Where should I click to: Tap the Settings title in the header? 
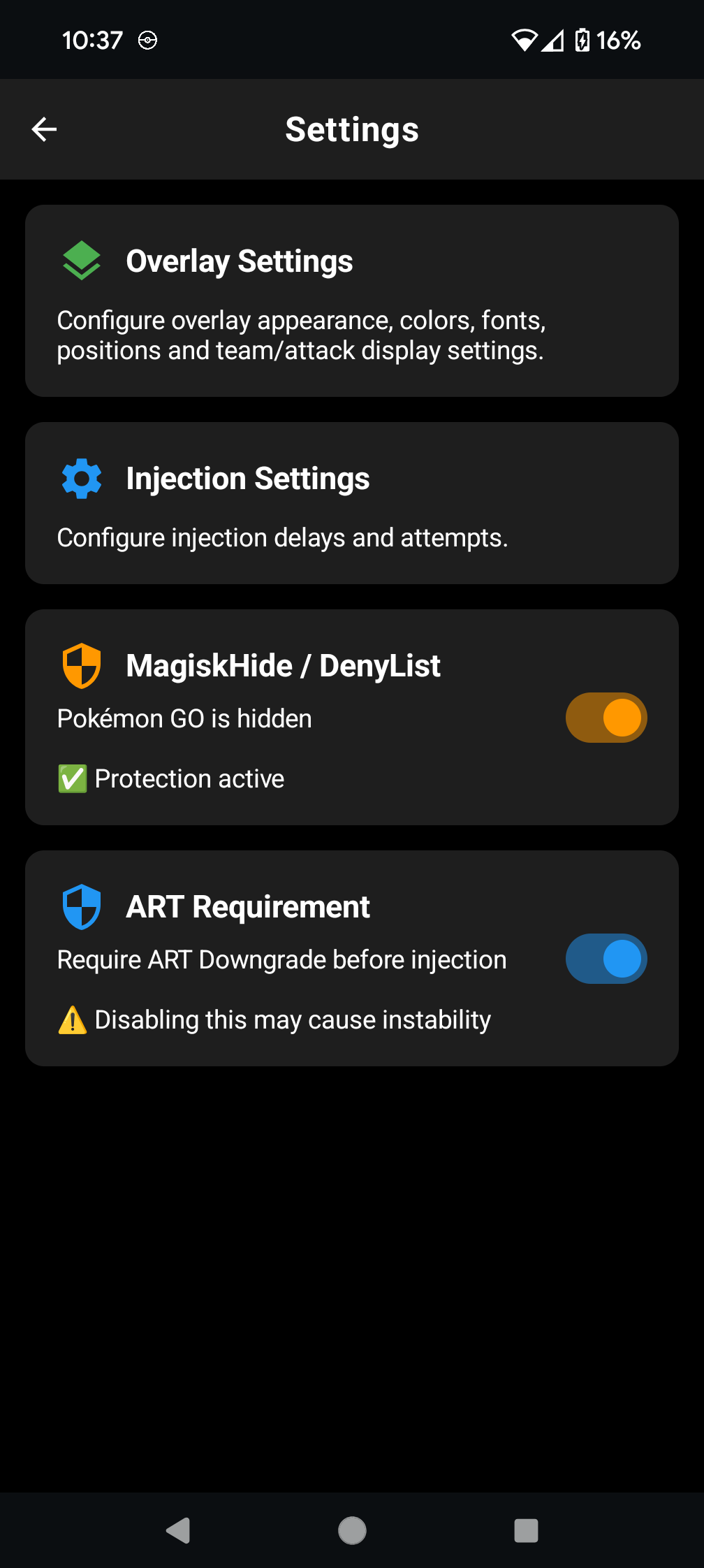point(351,129)
